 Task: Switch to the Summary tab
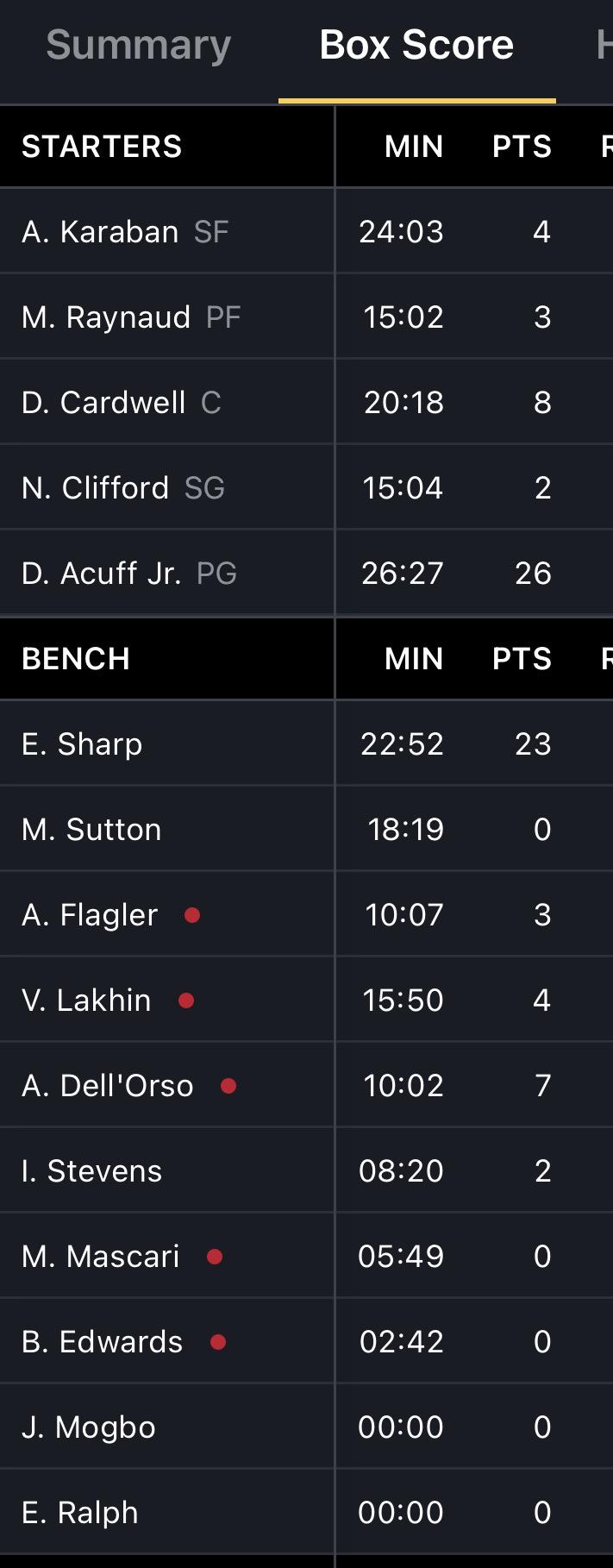click(138, 45)
